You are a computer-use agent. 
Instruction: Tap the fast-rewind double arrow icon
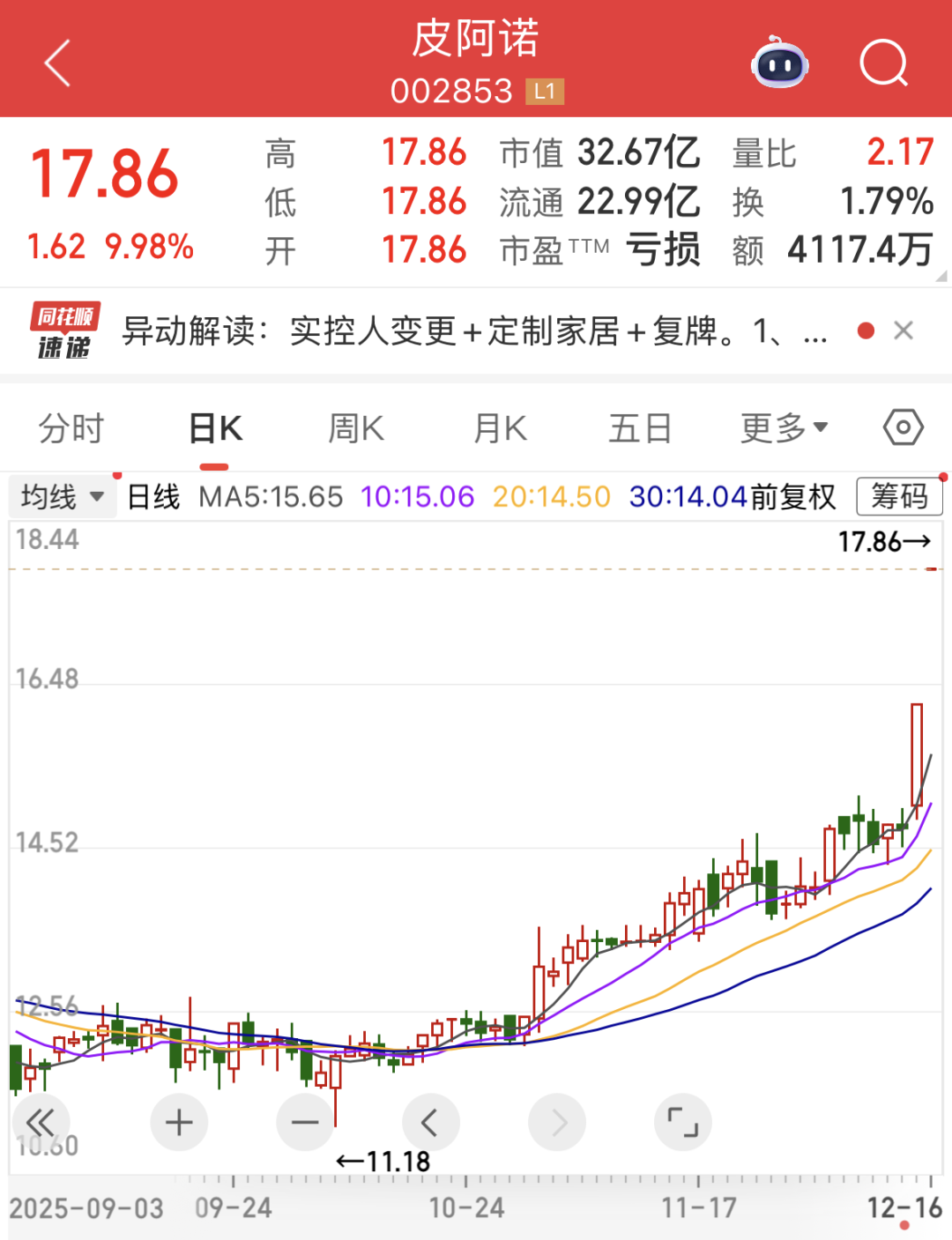[x=40, y=1122]
